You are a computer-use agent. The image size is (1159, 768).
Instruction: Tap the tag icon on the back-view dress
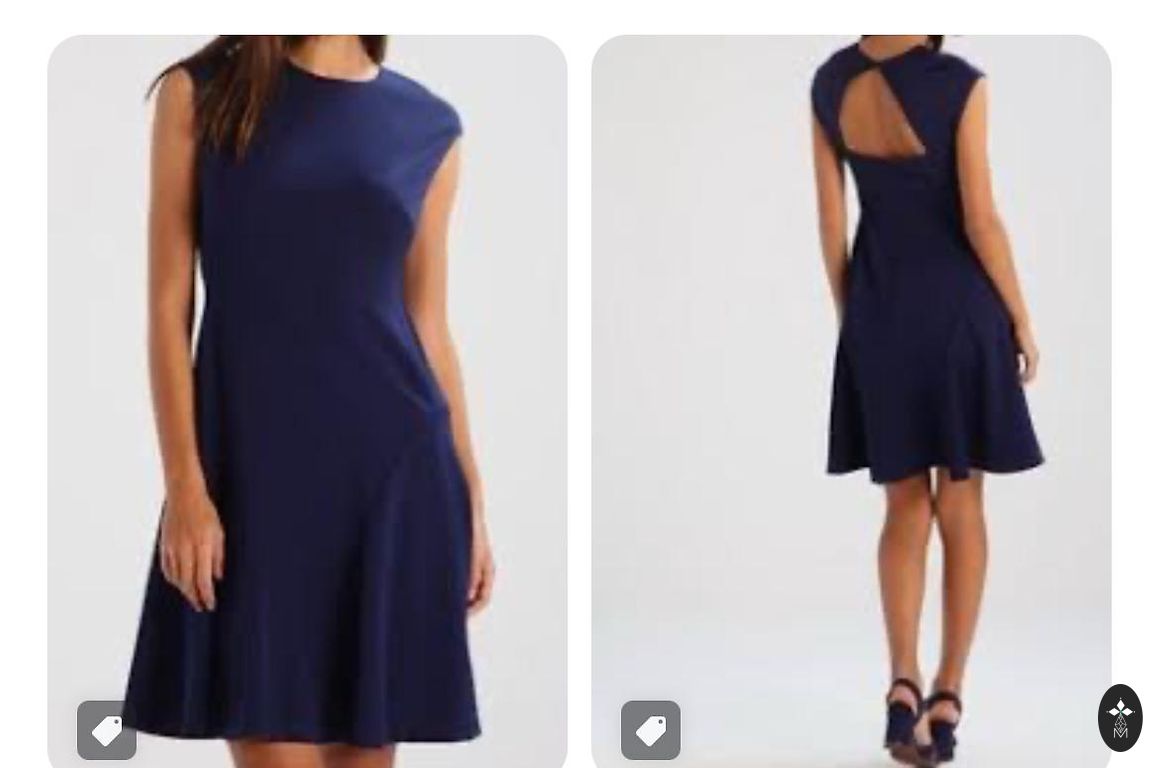pos(651,730)
